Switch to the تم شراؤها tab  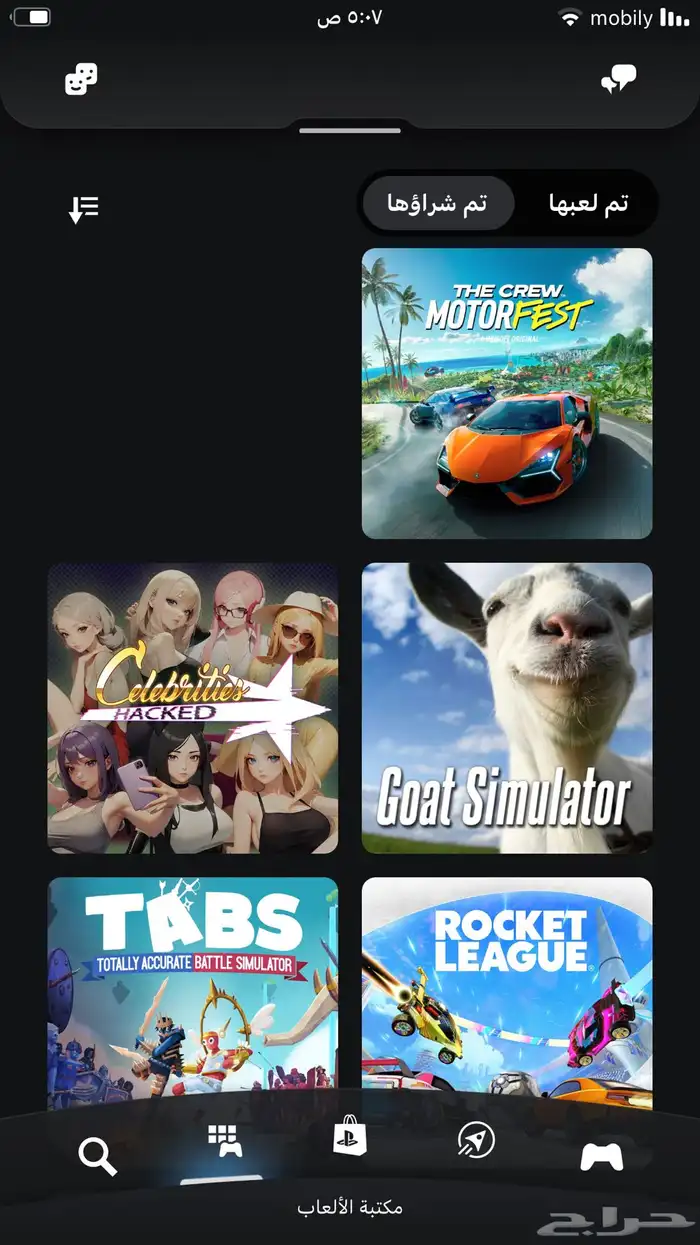coord(438,204)
